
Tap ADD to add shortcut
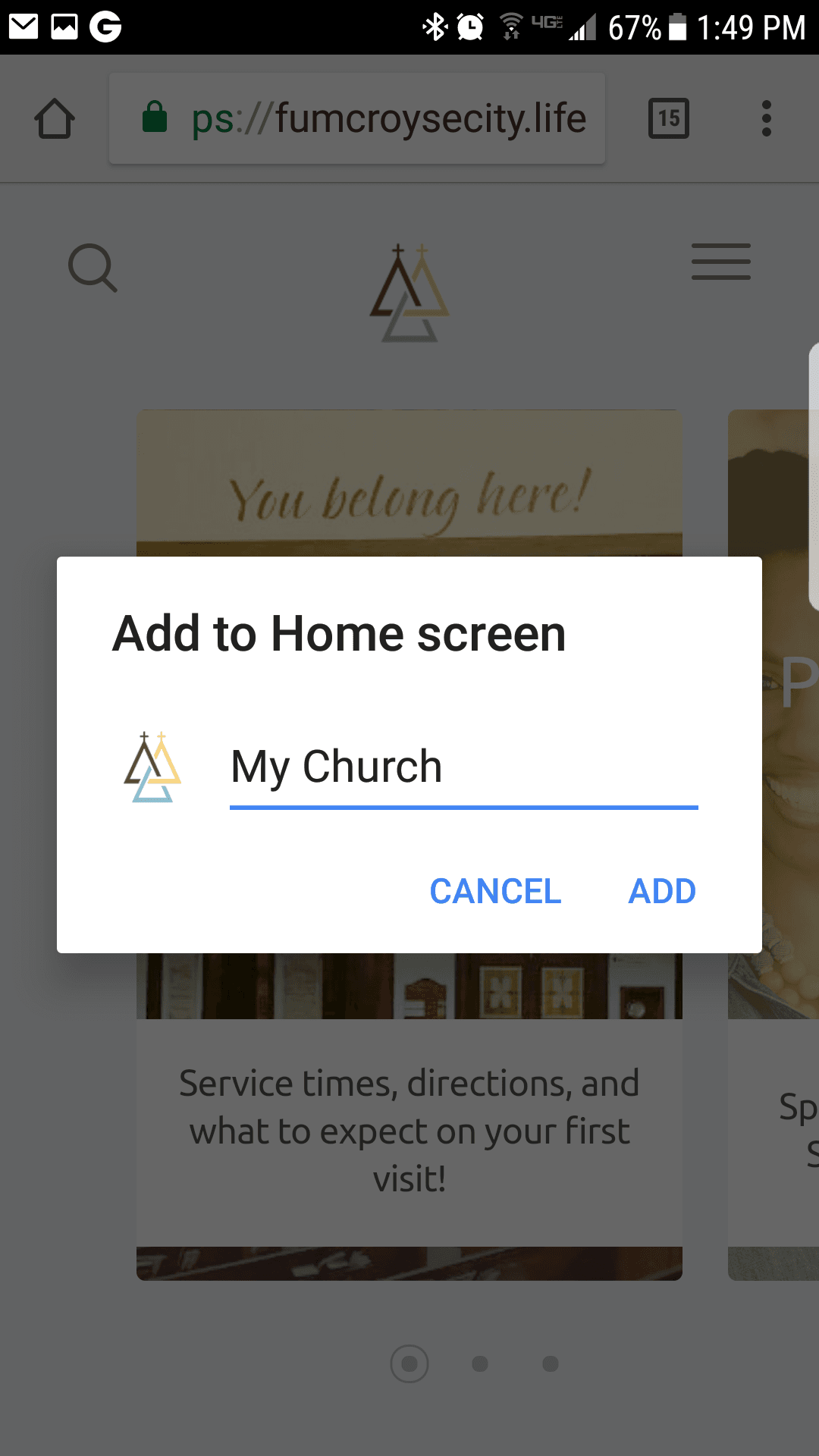[x=662, y=891]
